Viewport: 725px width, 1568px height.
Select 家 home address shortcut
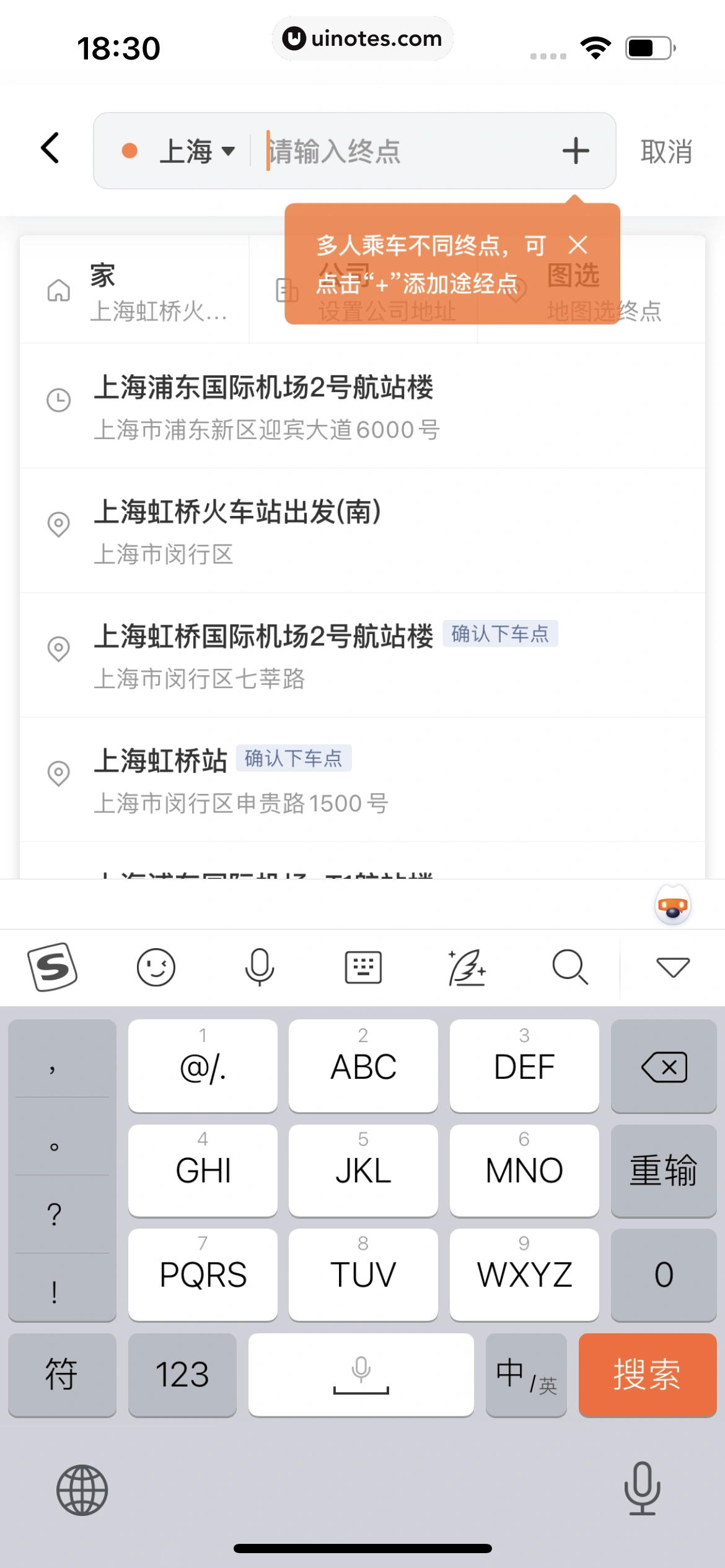pos(136,291)
